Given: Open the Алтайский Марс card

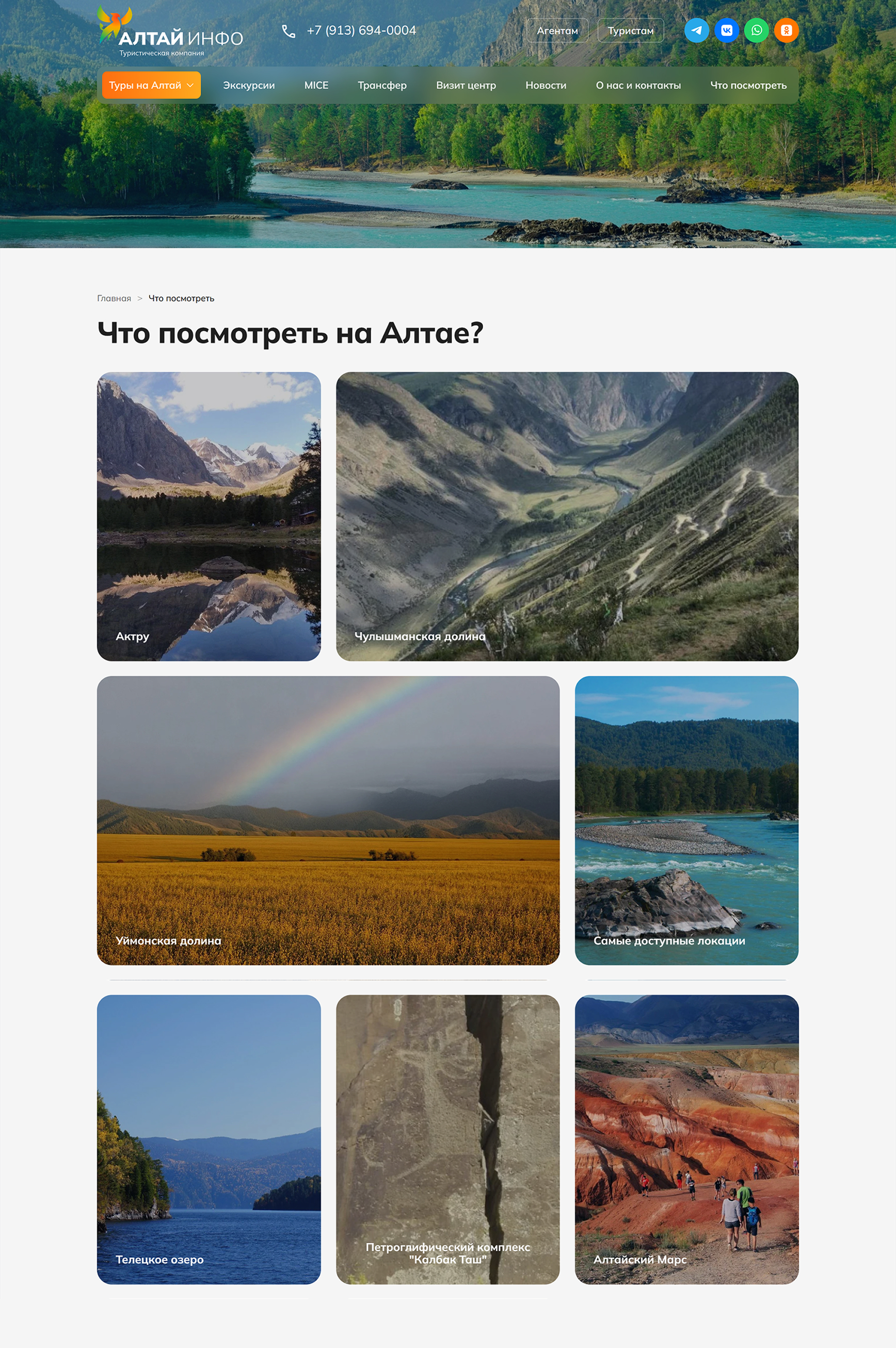Looking at the screenshot, I should [686, 1139].
